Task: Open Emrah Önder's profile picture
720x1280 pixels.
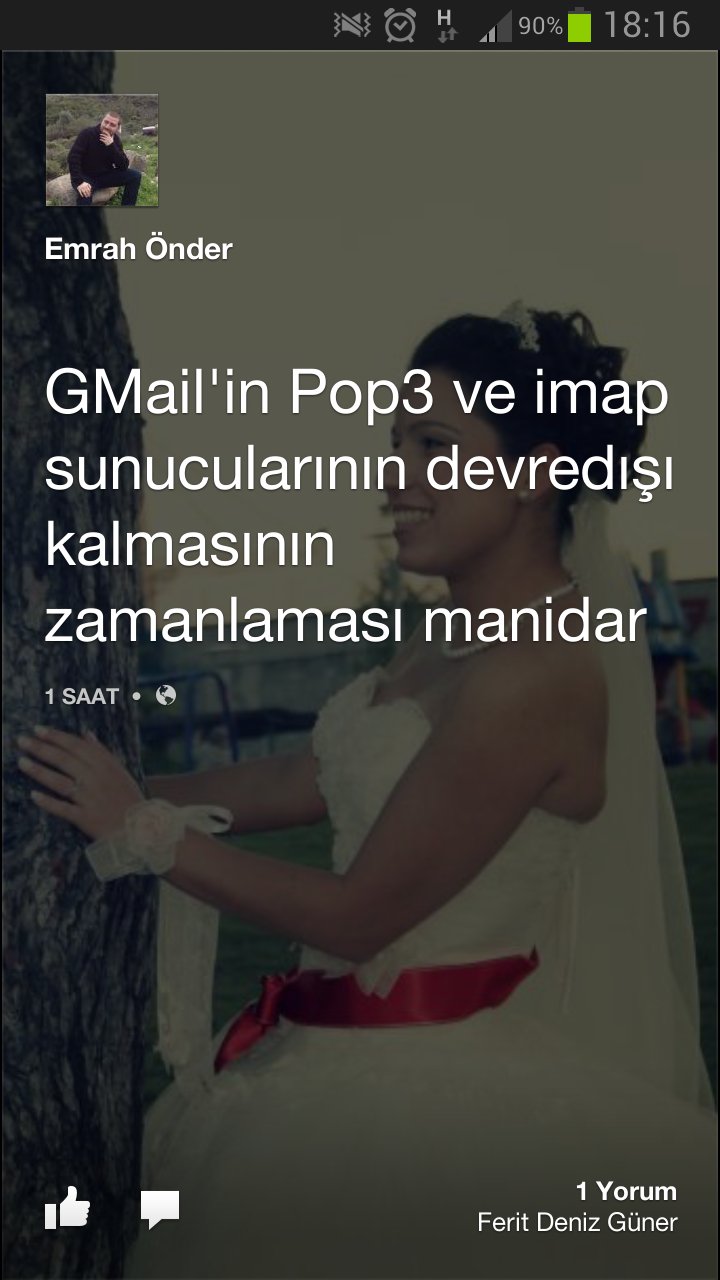Action: [x=102, y=150]
